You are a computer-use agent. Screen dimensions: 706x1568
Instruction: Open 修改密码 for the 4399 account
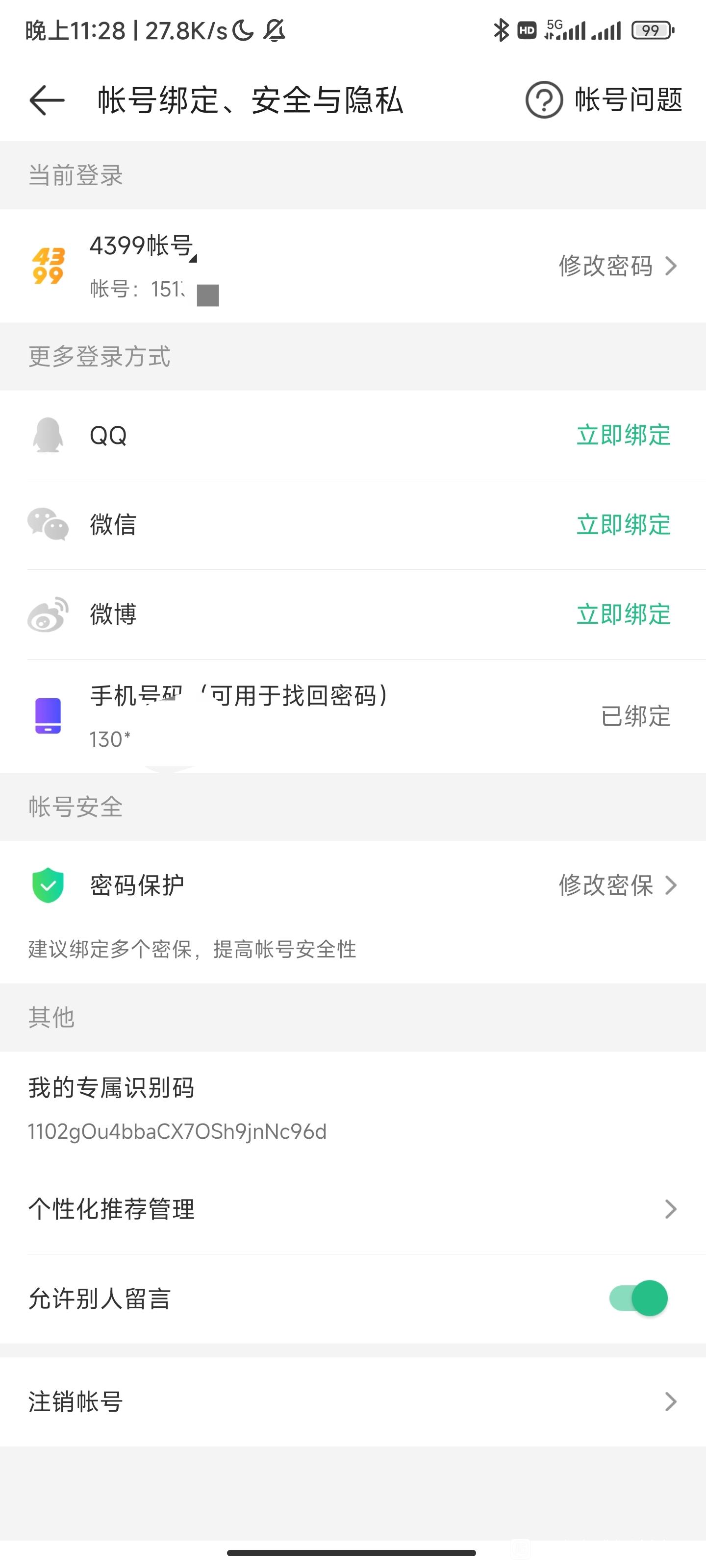click(618, 266)
